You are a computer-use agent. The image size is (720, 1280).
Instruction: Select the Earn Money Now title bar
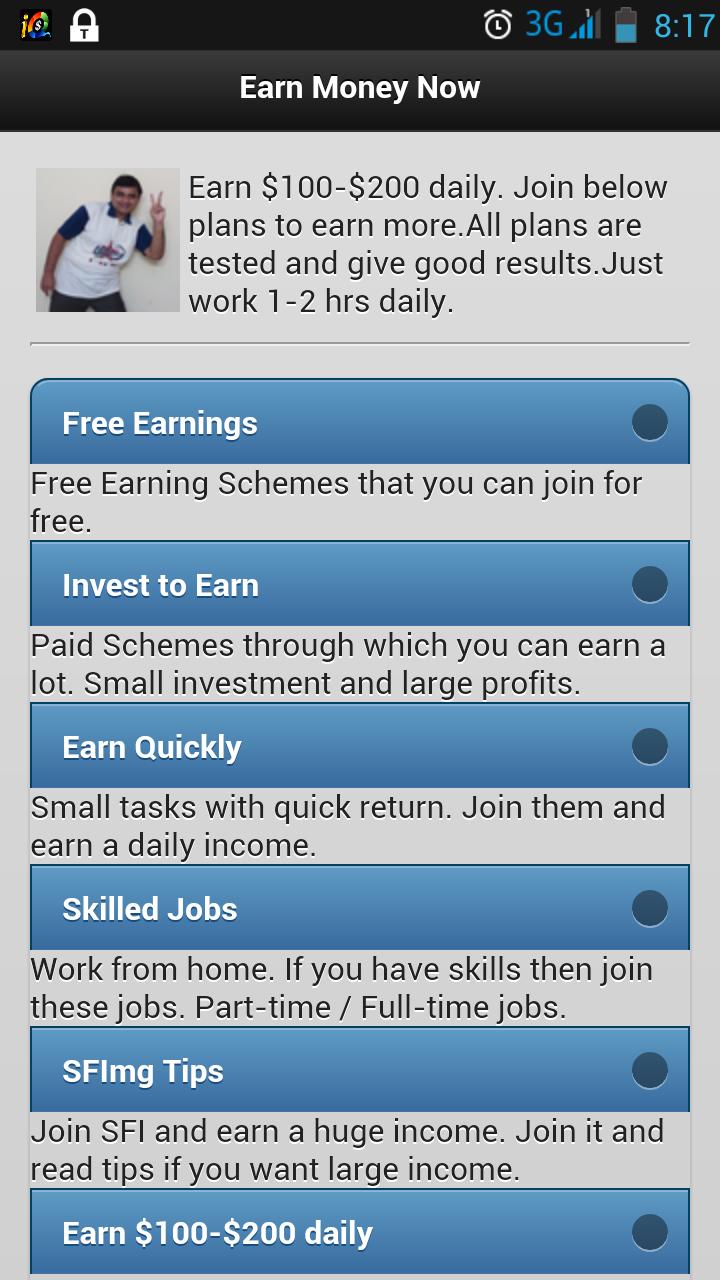pyautogui.click(x=360, y=87)
